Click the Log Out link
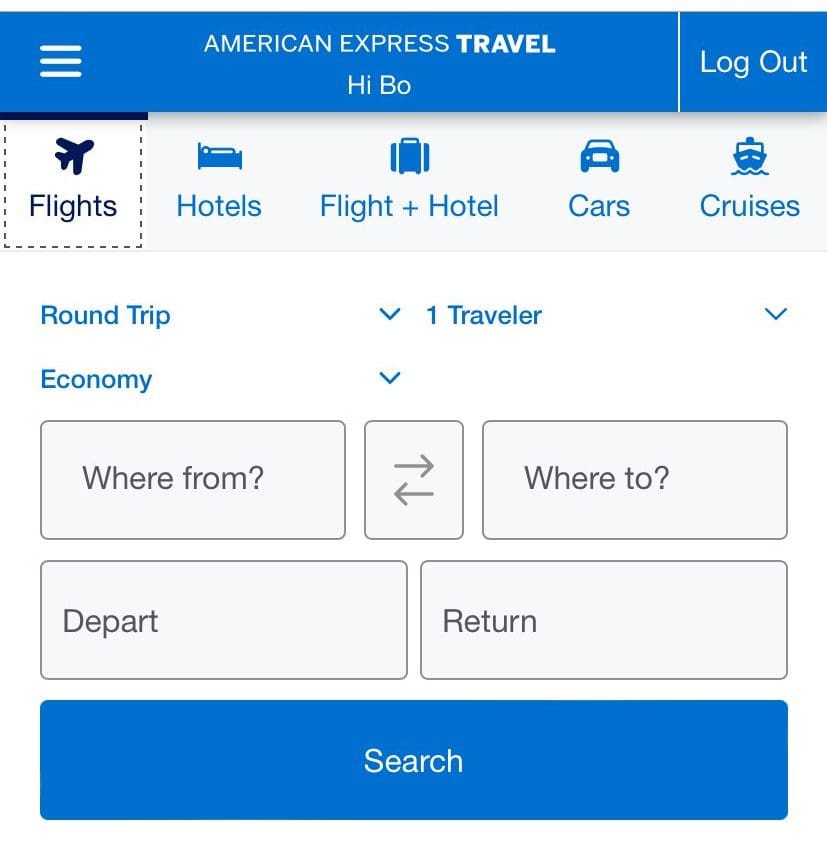This screenshot has width=827, height=851. coord(753,61)
